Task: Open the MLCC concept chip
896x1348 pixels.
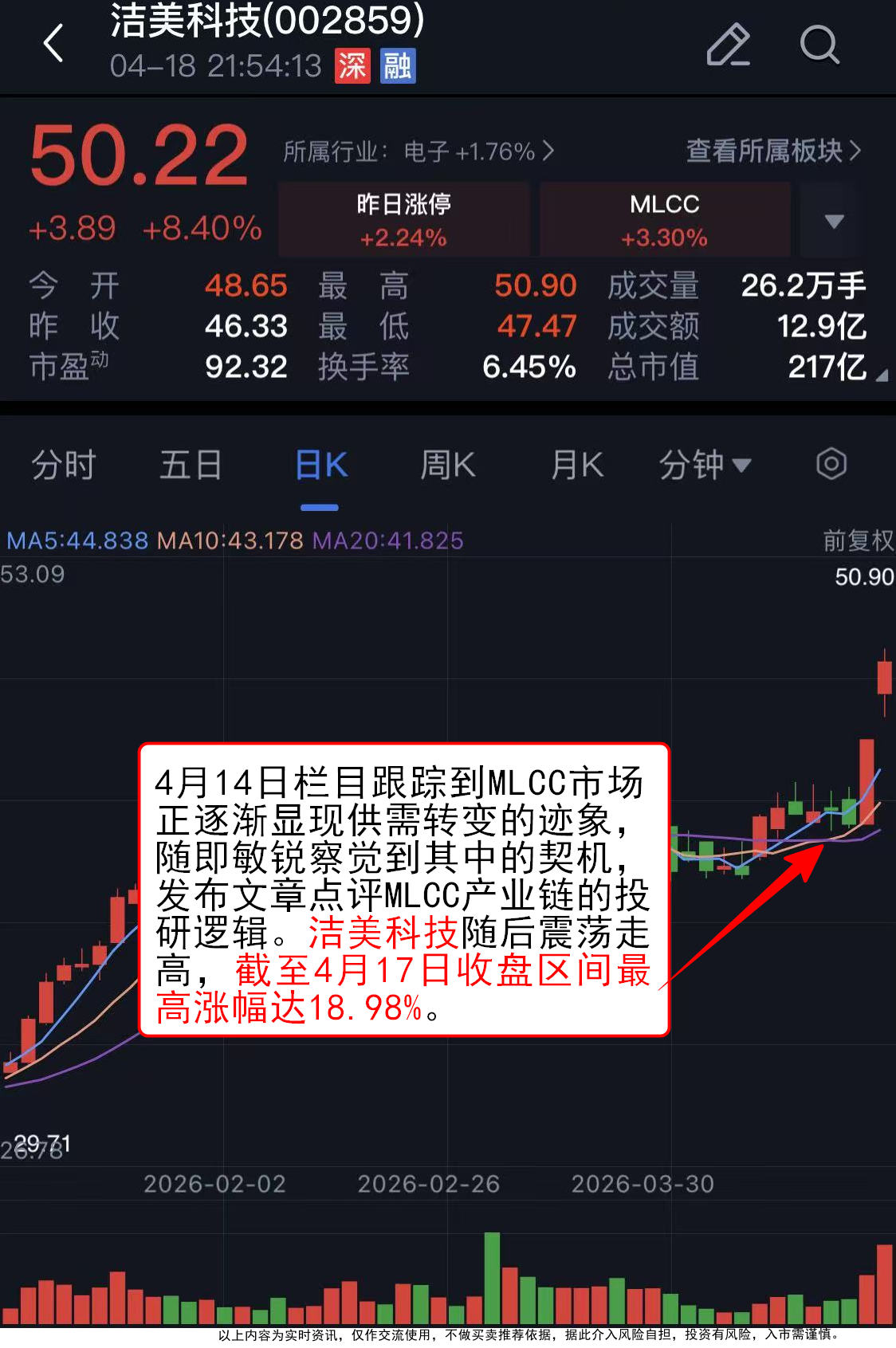Action: (x=665, y=219)
